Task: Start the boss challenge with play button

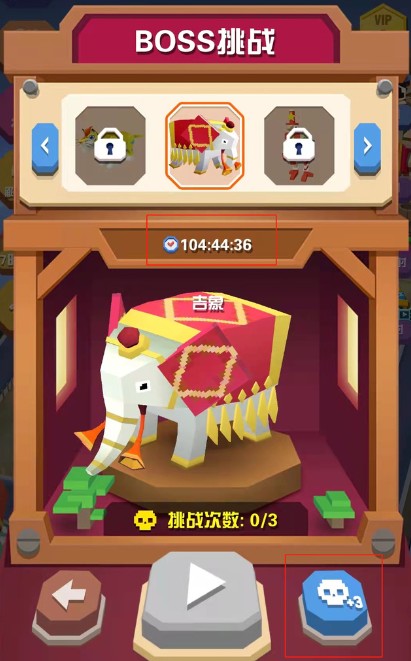Action: (205, 599)
